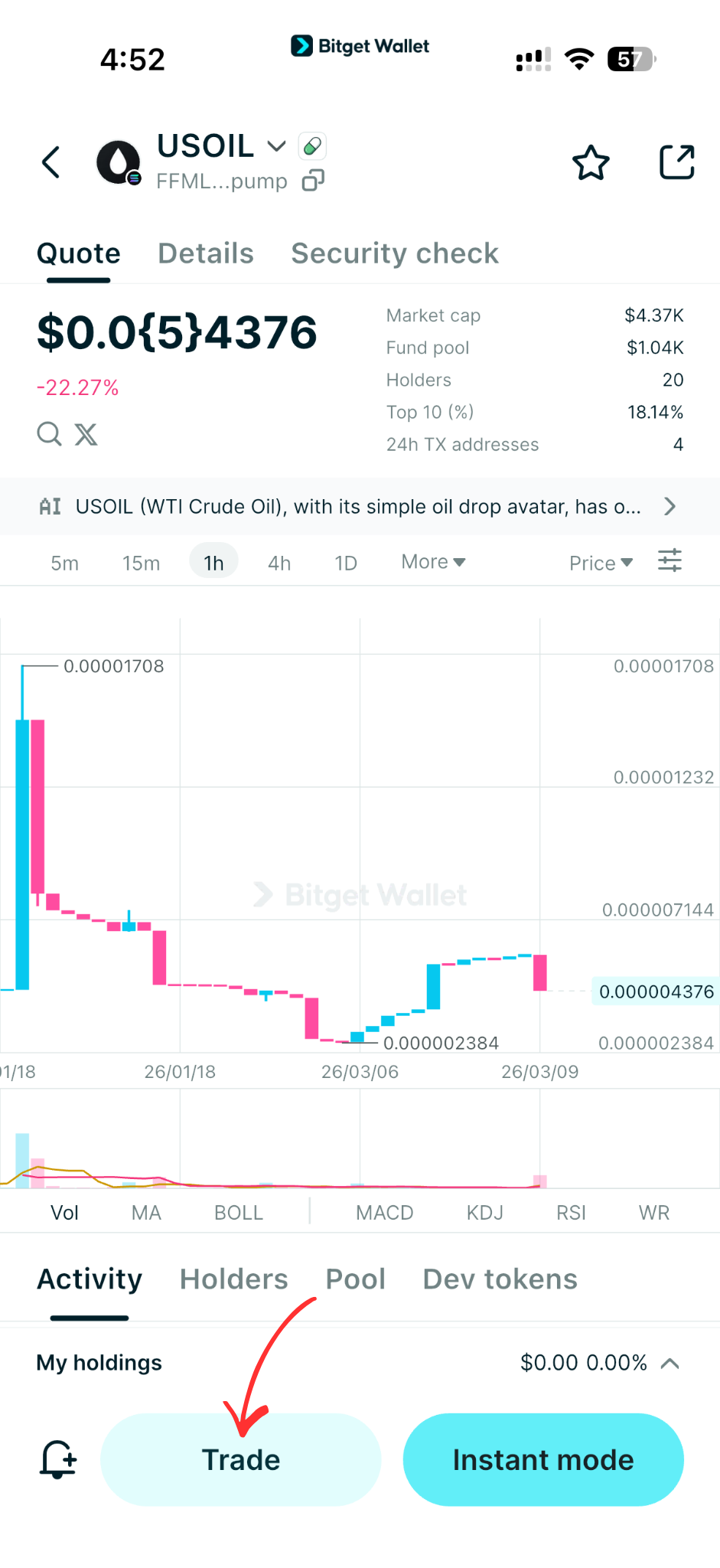Open the share options for USOIL

(x=676, y=162)
